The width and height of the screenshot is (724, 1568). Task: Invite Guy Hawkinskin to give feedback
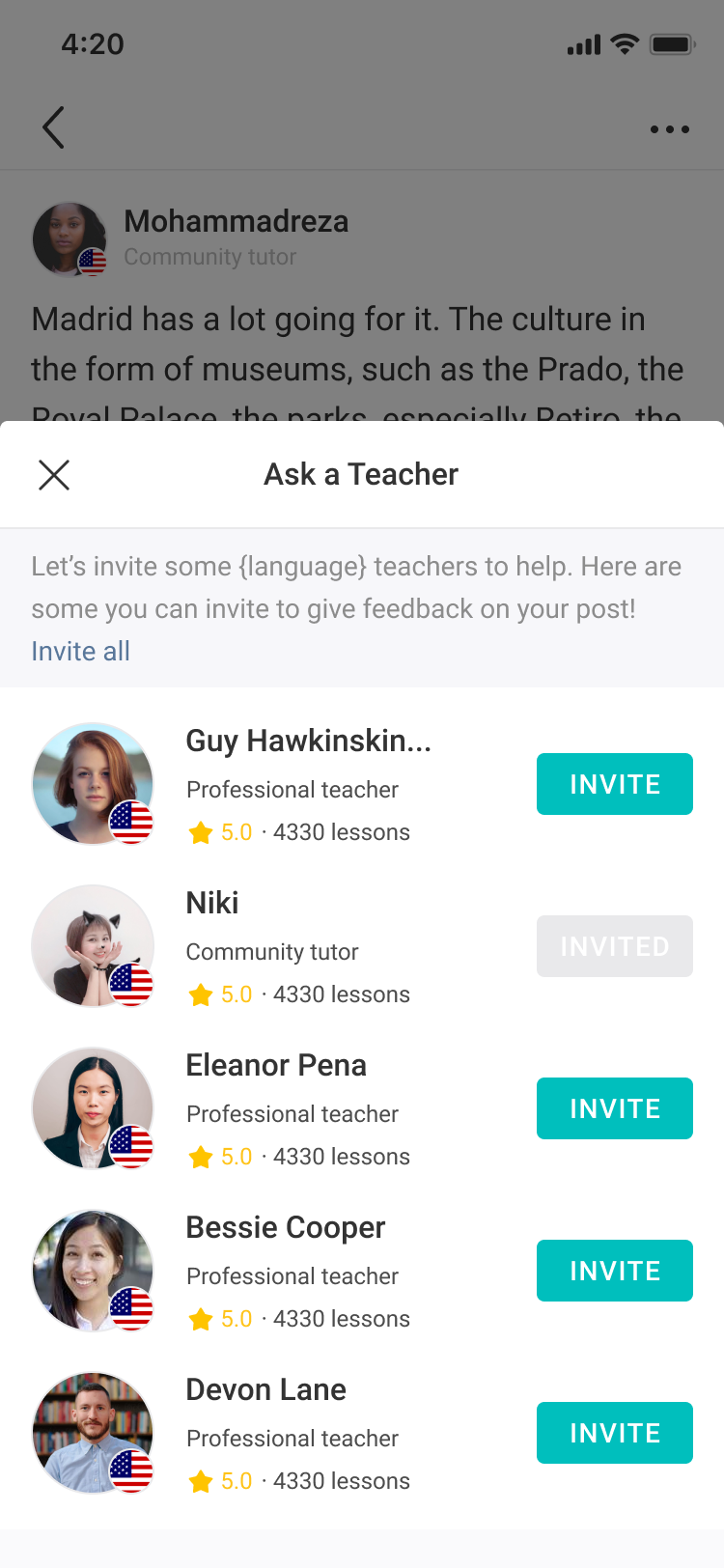point(614,784)
